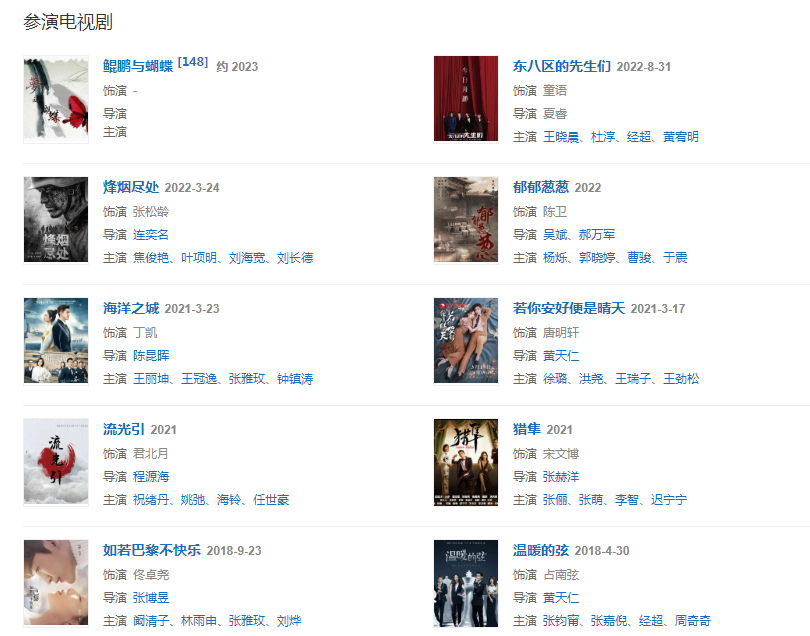The width and height of the screenshot is (810, 636).
Task: Tap the 东八区的先生们 poster thumbnail
Action: tap(466, 99)
